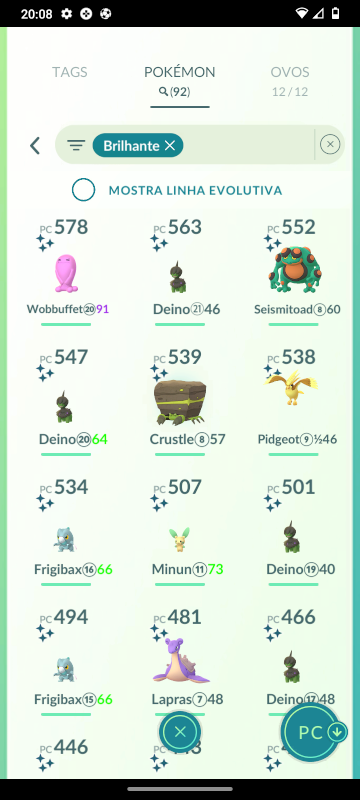Change sort order with PC button
The width and height of the screenshot is (360, 800).
(312, 733)
